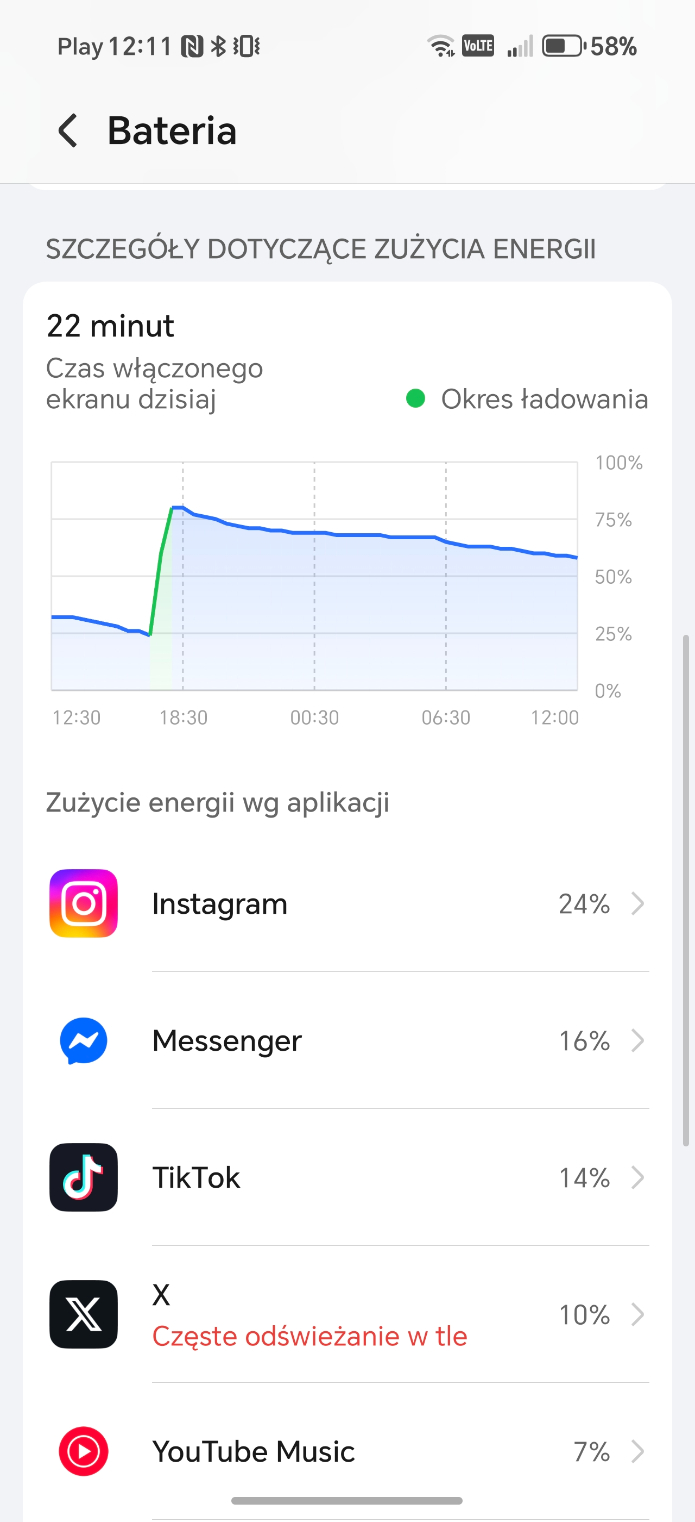Viewport: 695px width, 1522px height.
Task: Open TikTok battery usage details
Action: coord(348,1178)
